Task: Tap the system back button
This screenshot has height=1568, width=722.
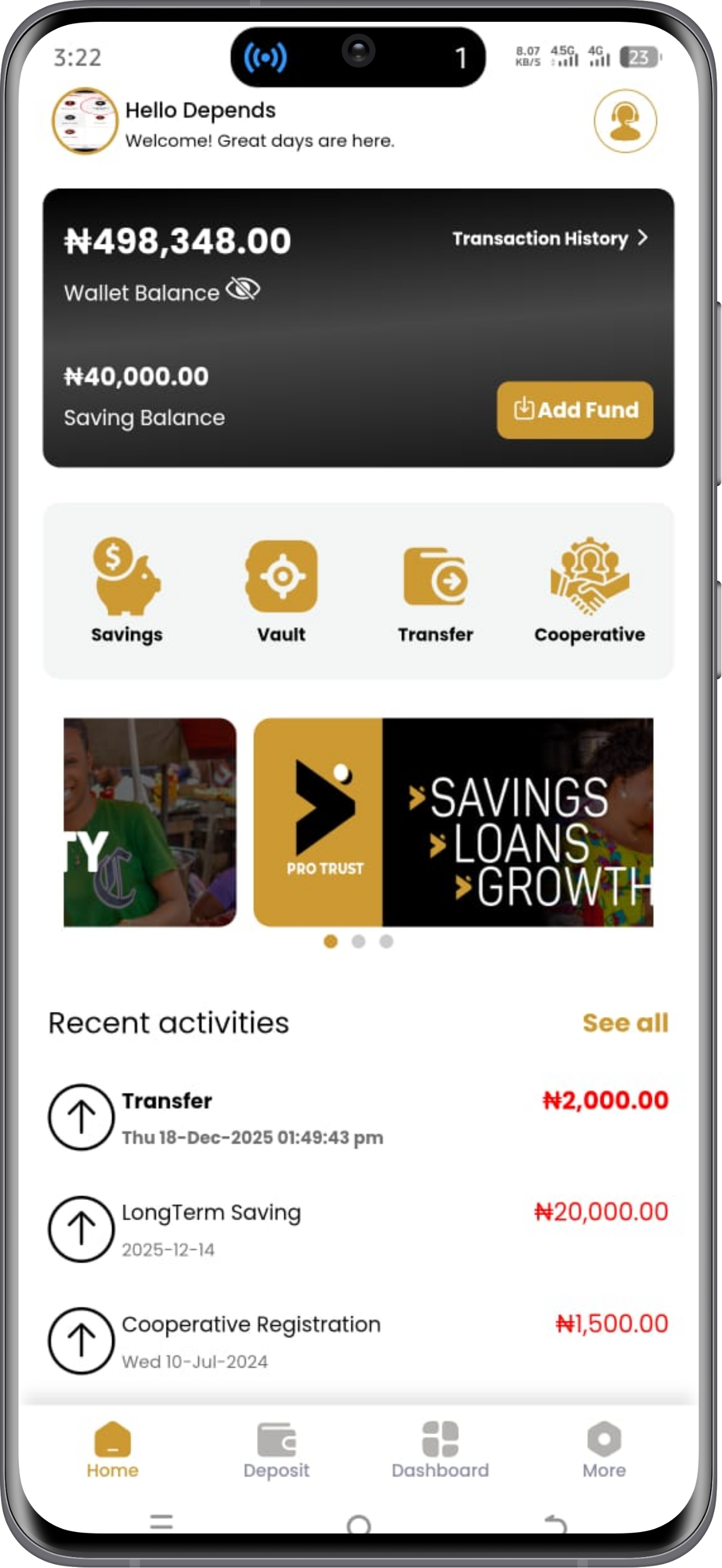Action: (555, 1523)
